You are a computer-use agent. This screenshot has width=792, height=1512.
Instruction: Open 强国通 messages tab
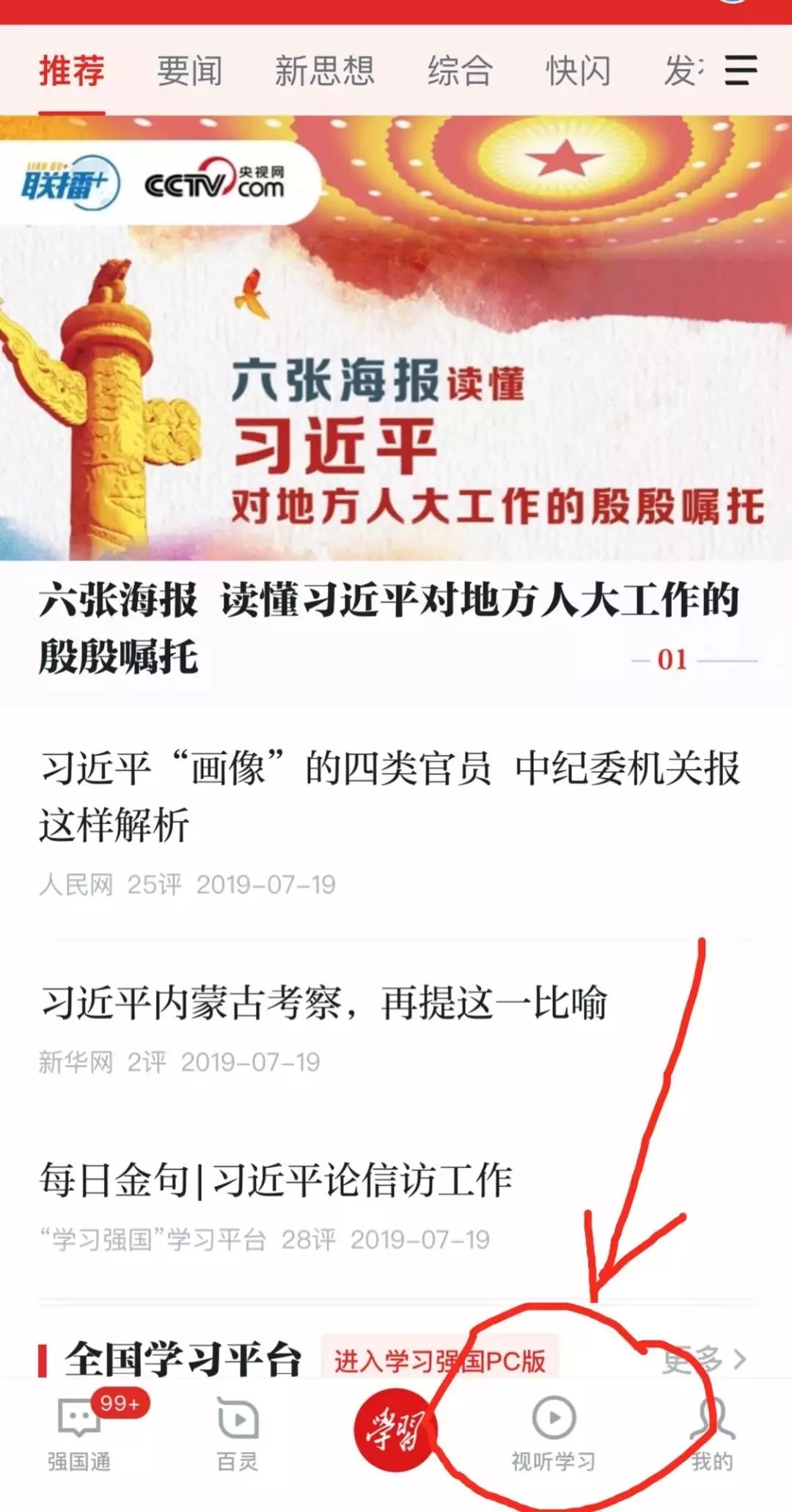pos(79,1434)
